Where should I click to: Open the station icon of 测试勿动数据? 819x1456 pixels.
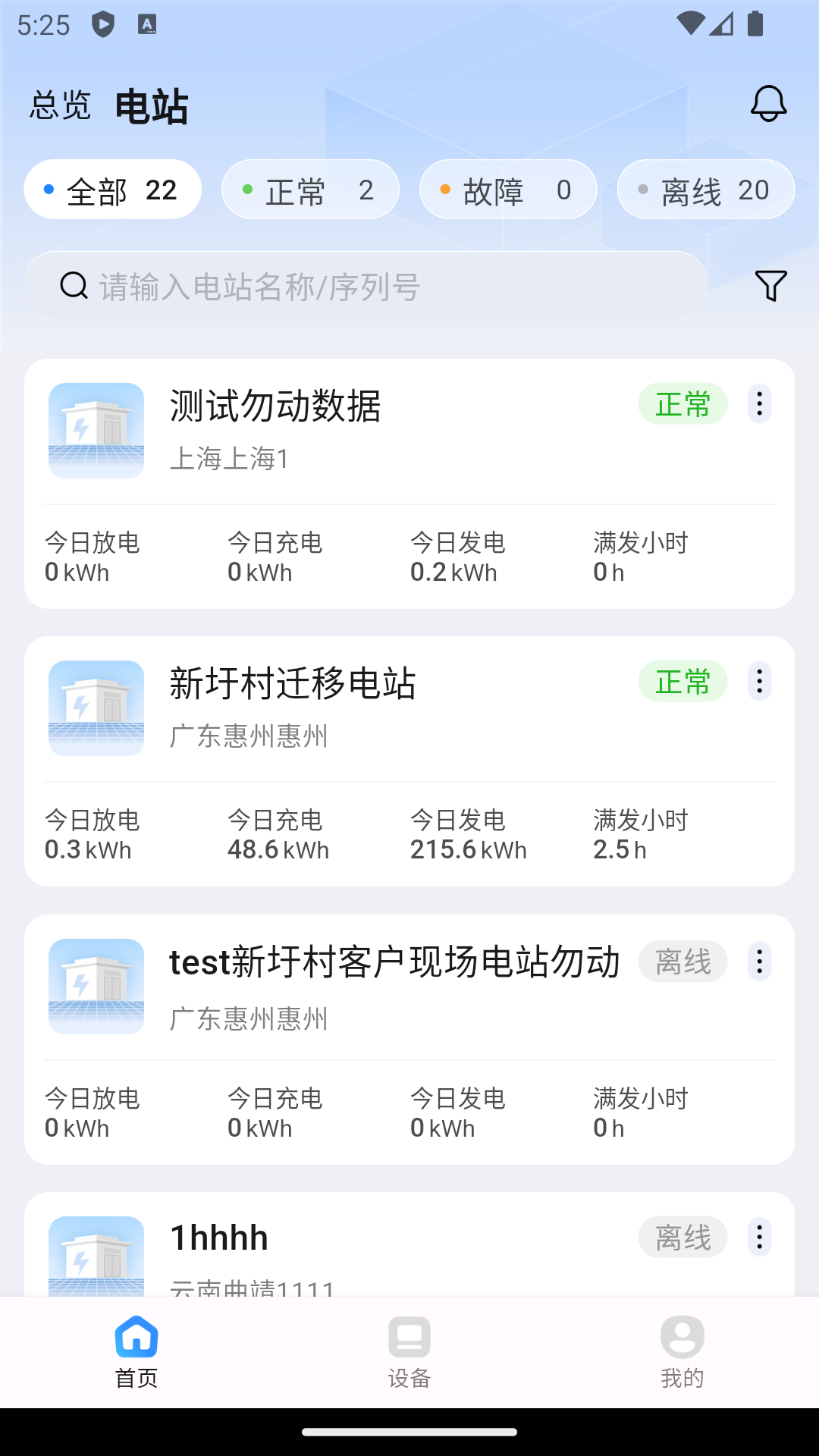coord(96,430)
